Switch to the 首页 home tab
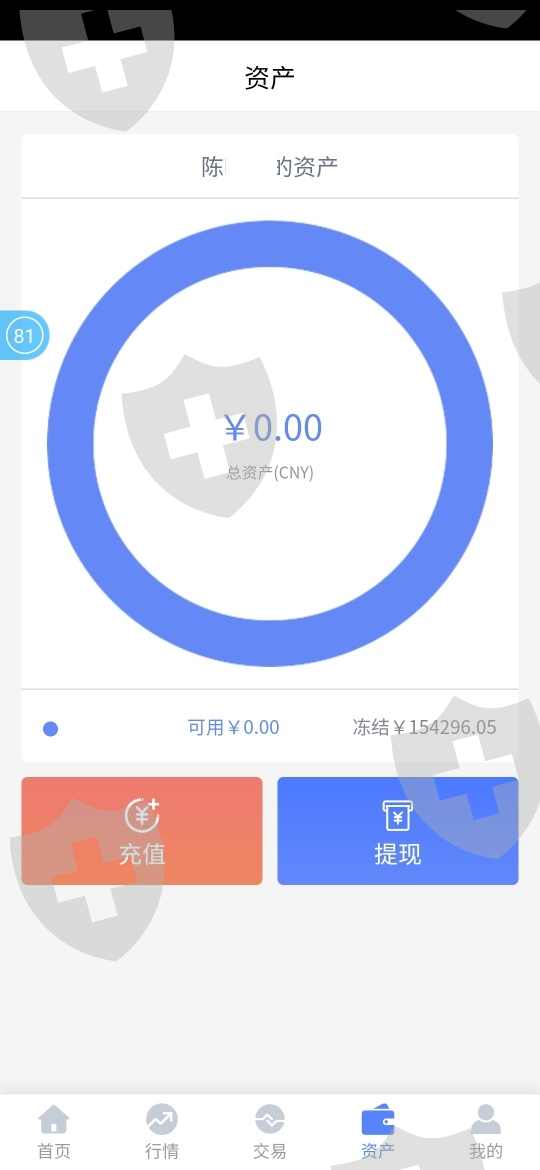The image size is (540, 1170). (54, 1133)
